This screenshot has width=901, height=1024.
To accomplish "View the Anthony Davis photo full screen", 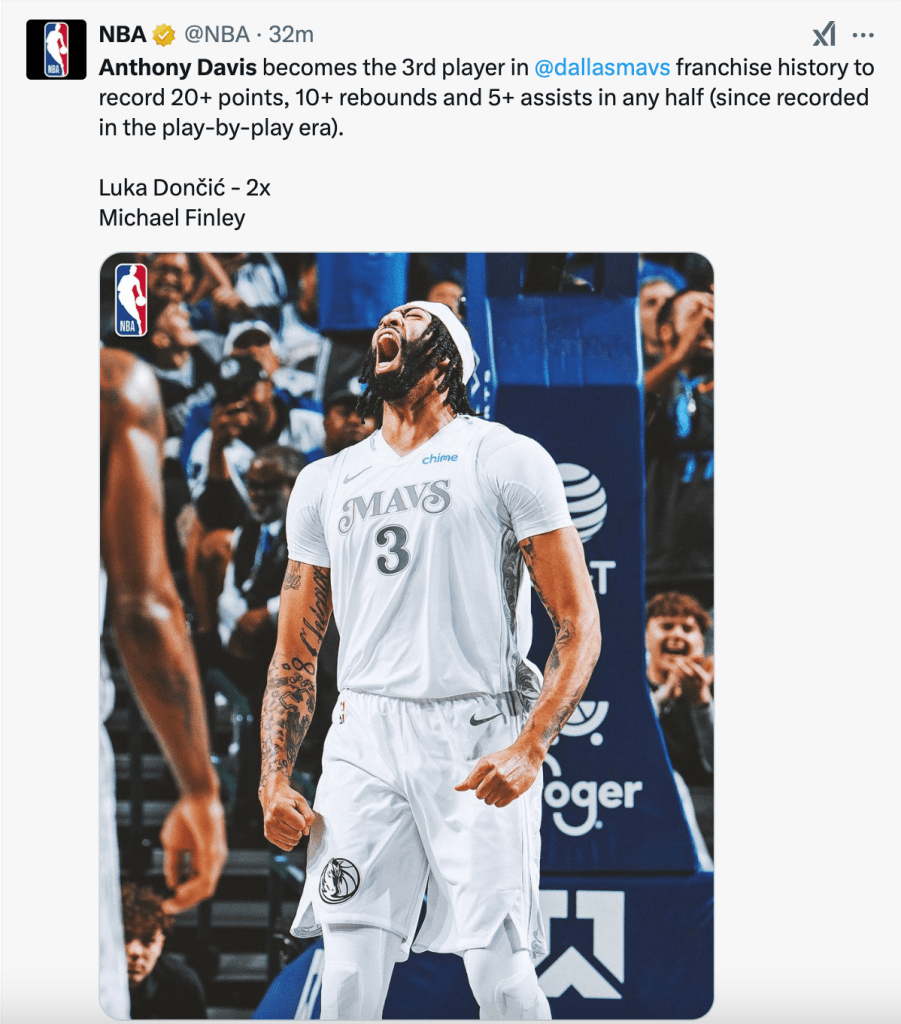I will [406, 635].
